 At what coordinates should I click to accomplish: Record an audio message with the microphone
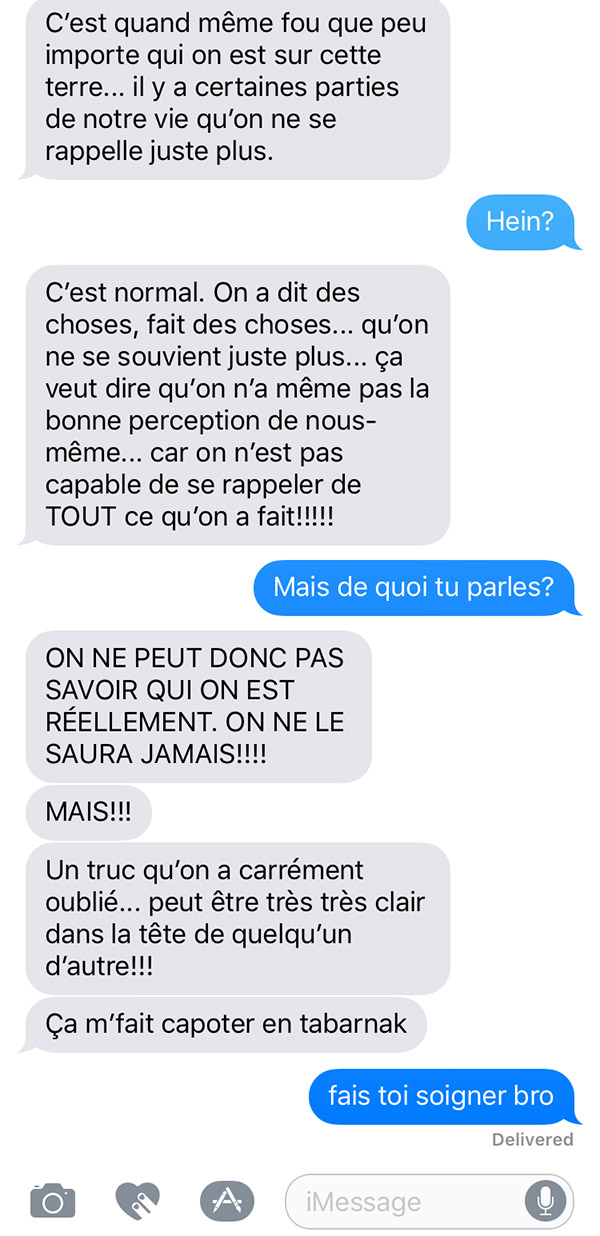[546, 1201]
